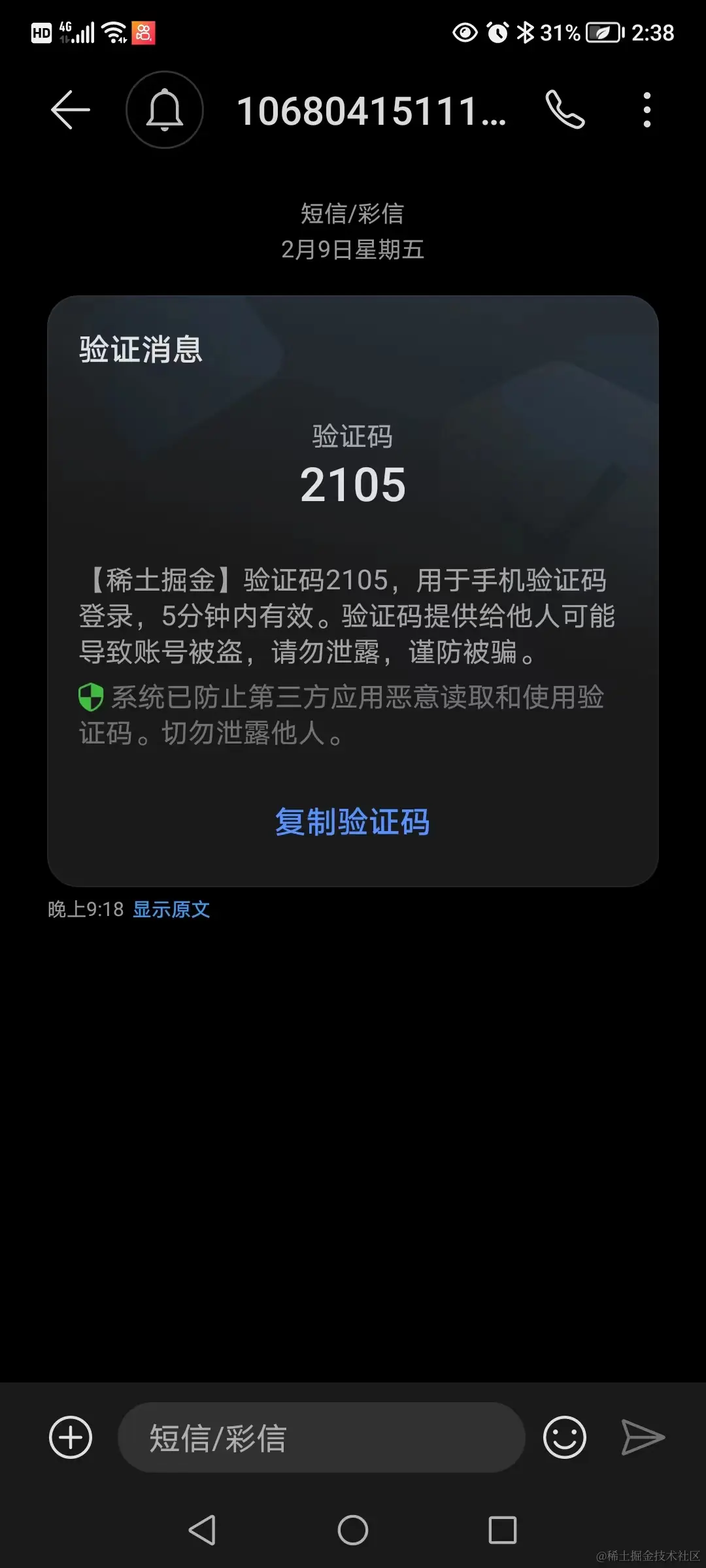Tap the copy verification code button
The image size is (706, 1568).
352,822
